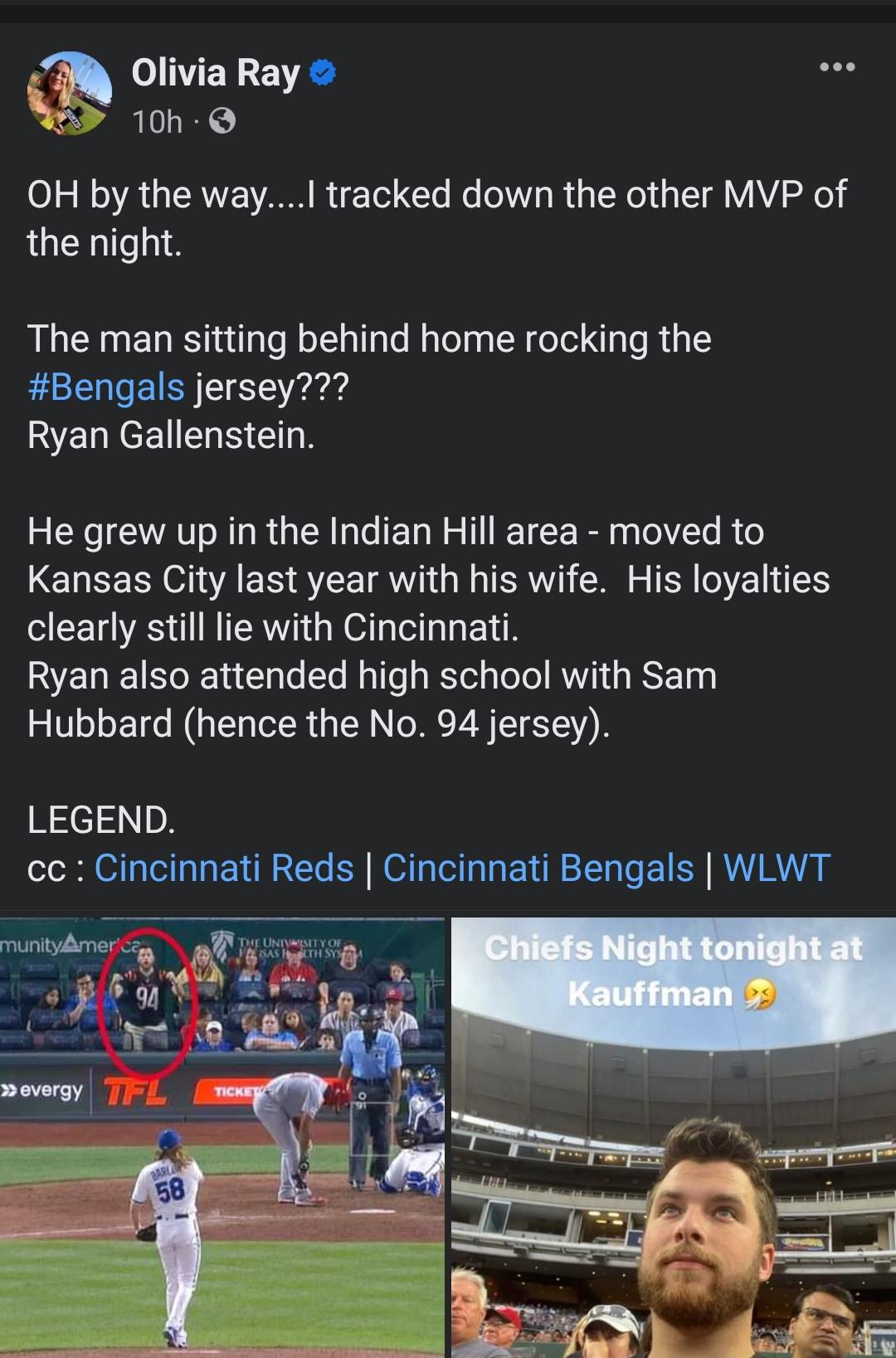Click the paragraph about the Indian Hill area

point(373,581)
